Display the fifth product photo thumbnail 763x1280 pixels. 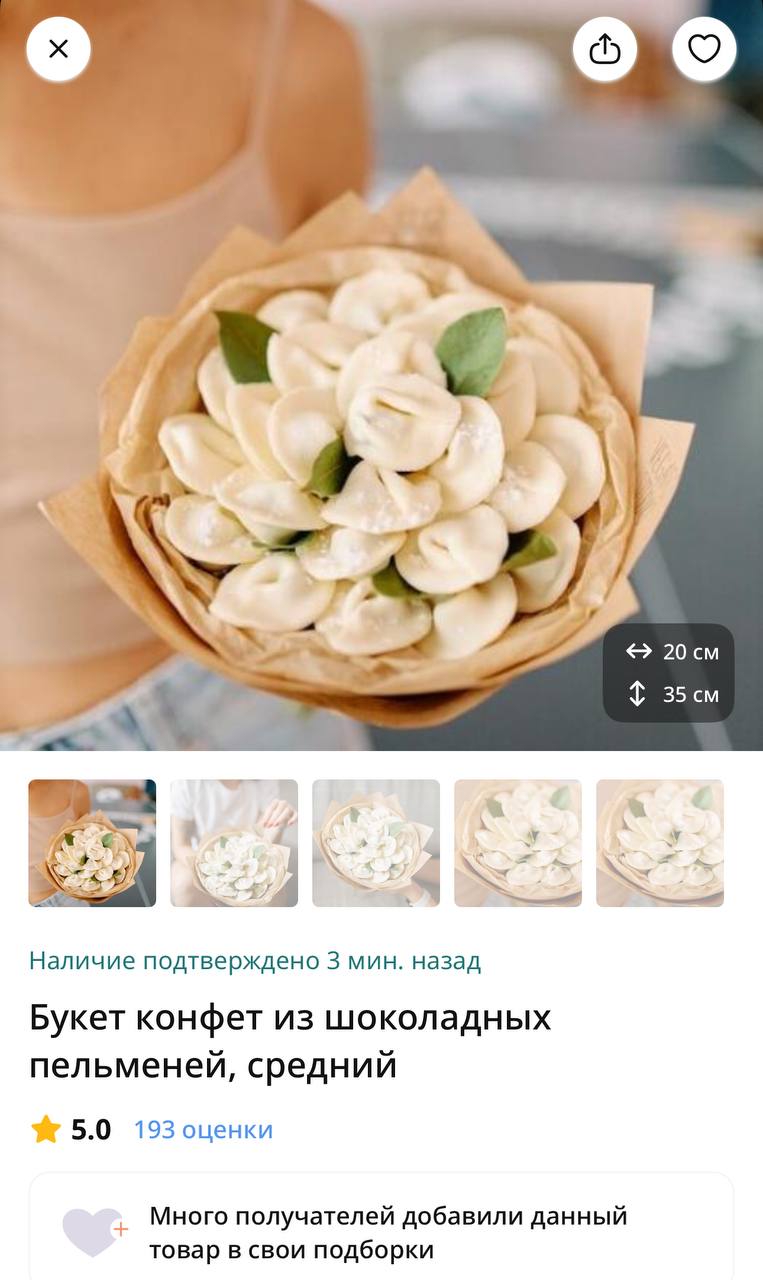[x=660, y=843]
